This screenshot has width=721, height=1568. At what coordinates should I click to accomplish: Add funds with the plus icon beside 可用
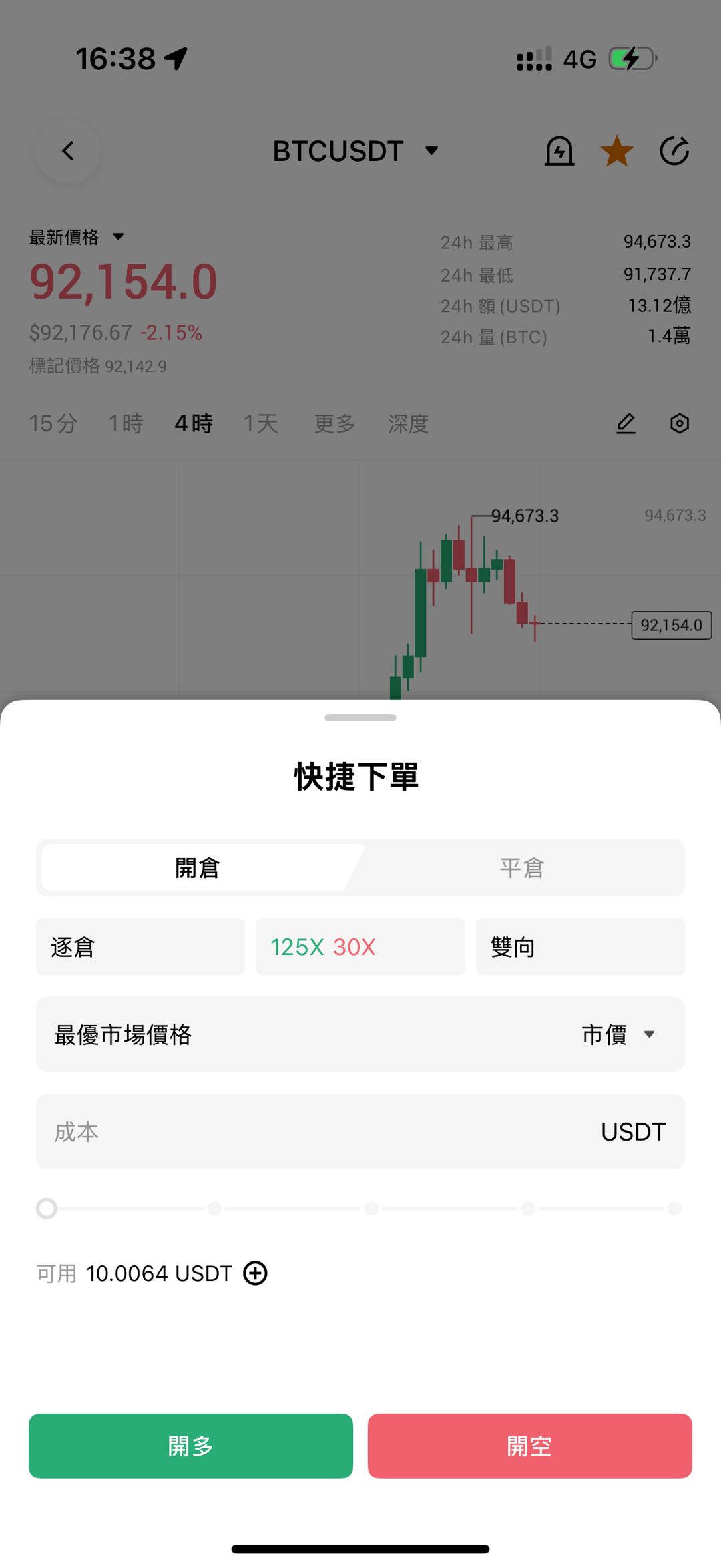point(256,1273)
